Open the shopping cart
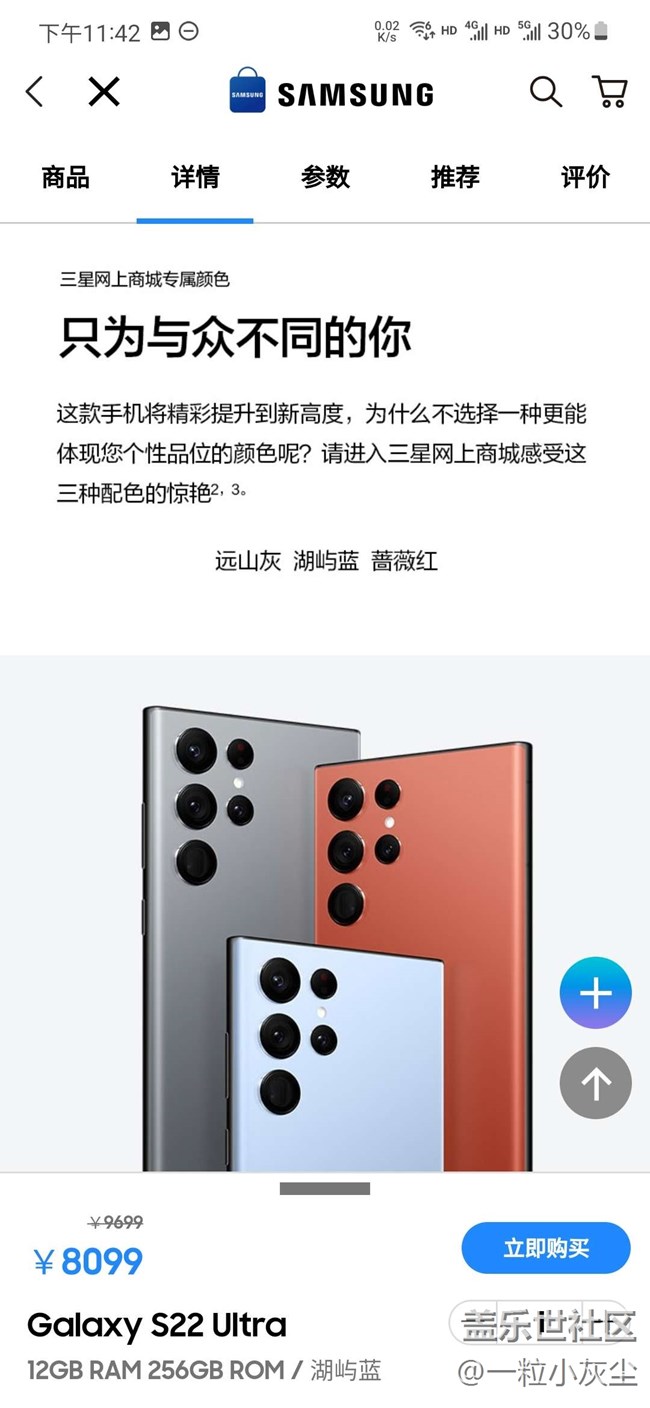This screenshot has height=1408, width=650. (x=610, y=92)
